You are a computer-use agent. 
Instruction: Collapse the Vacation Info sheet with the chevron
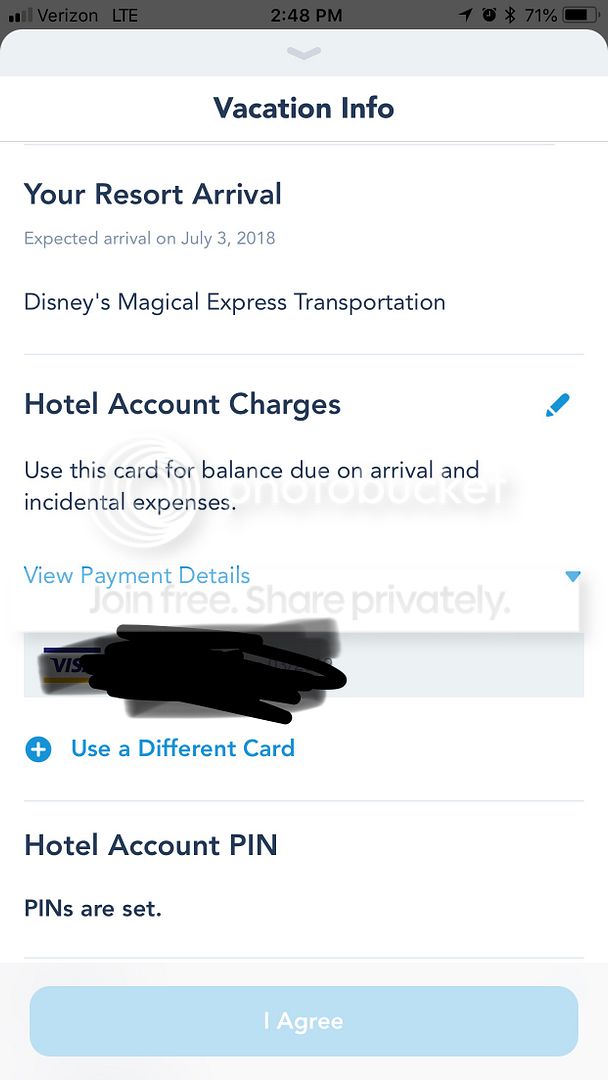(x=303, y=53)
